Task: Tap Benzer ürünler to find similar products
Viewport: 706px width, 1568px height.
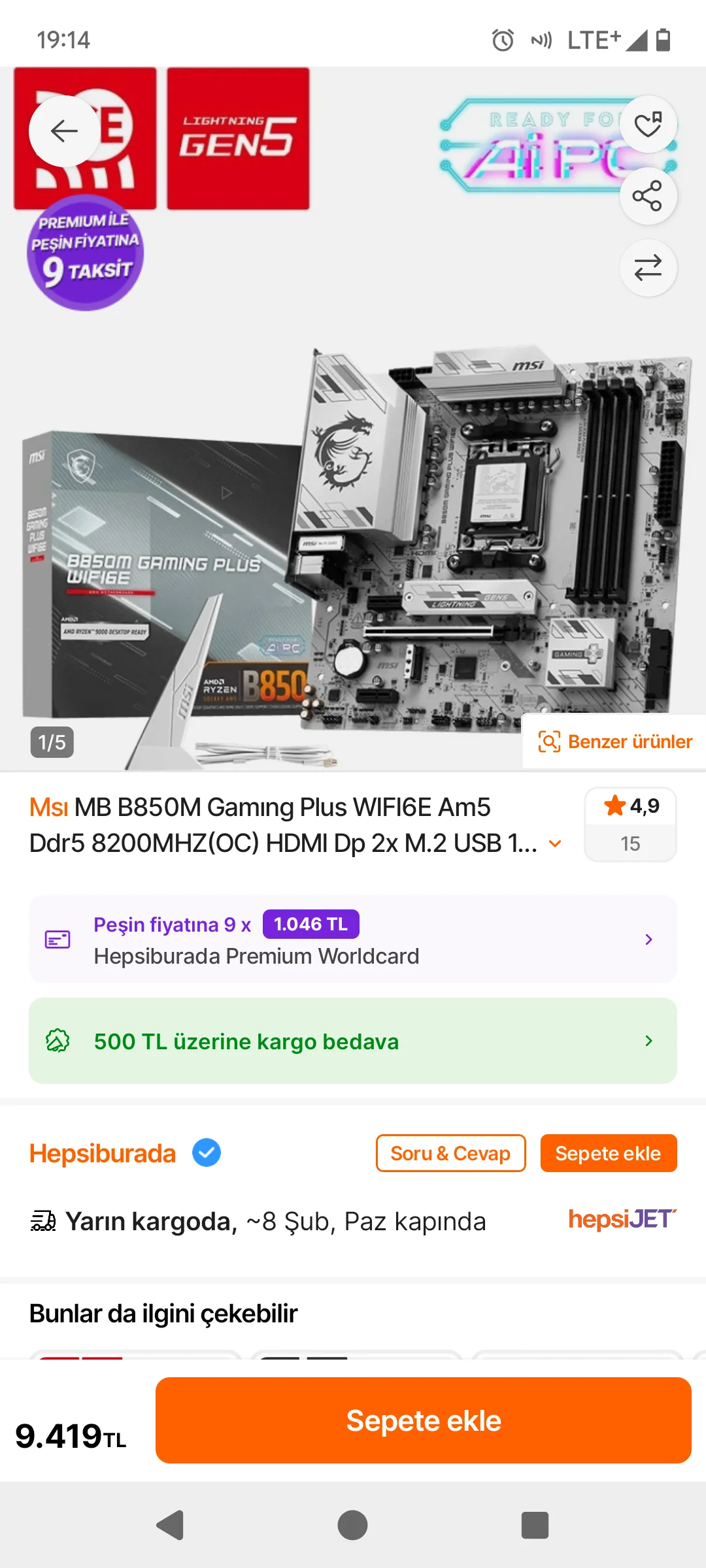Action: (x=614, y=742)
